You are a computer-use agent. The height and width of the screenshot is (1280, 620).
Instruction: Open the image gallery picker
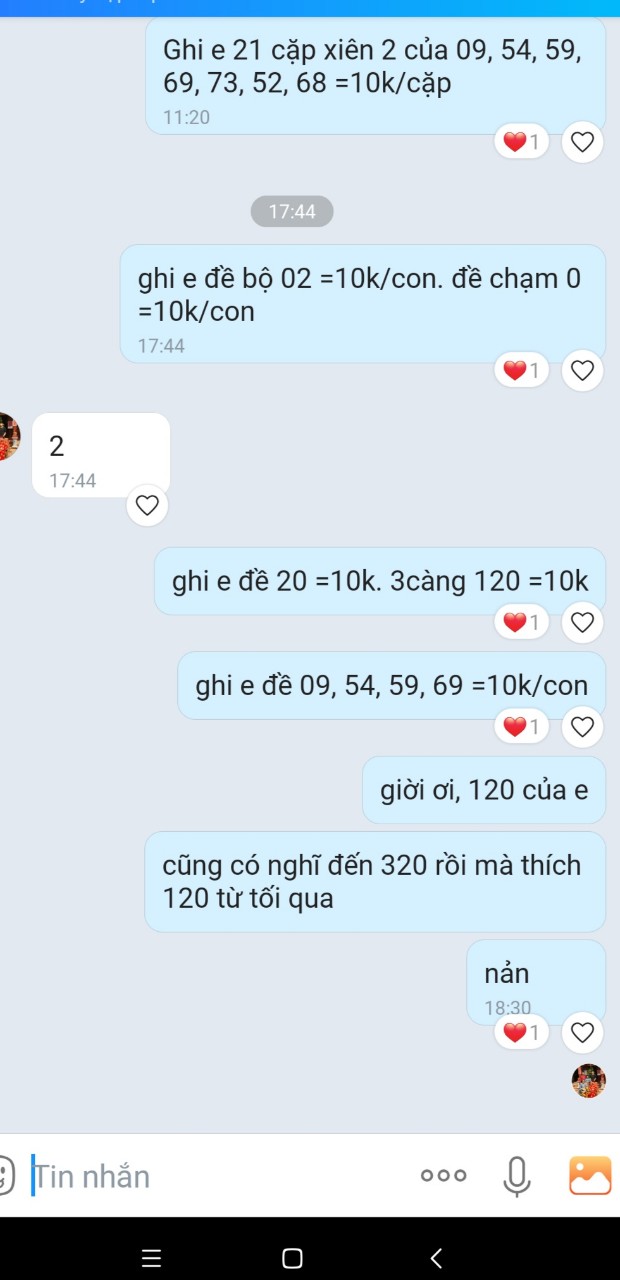pos(590,1176)
